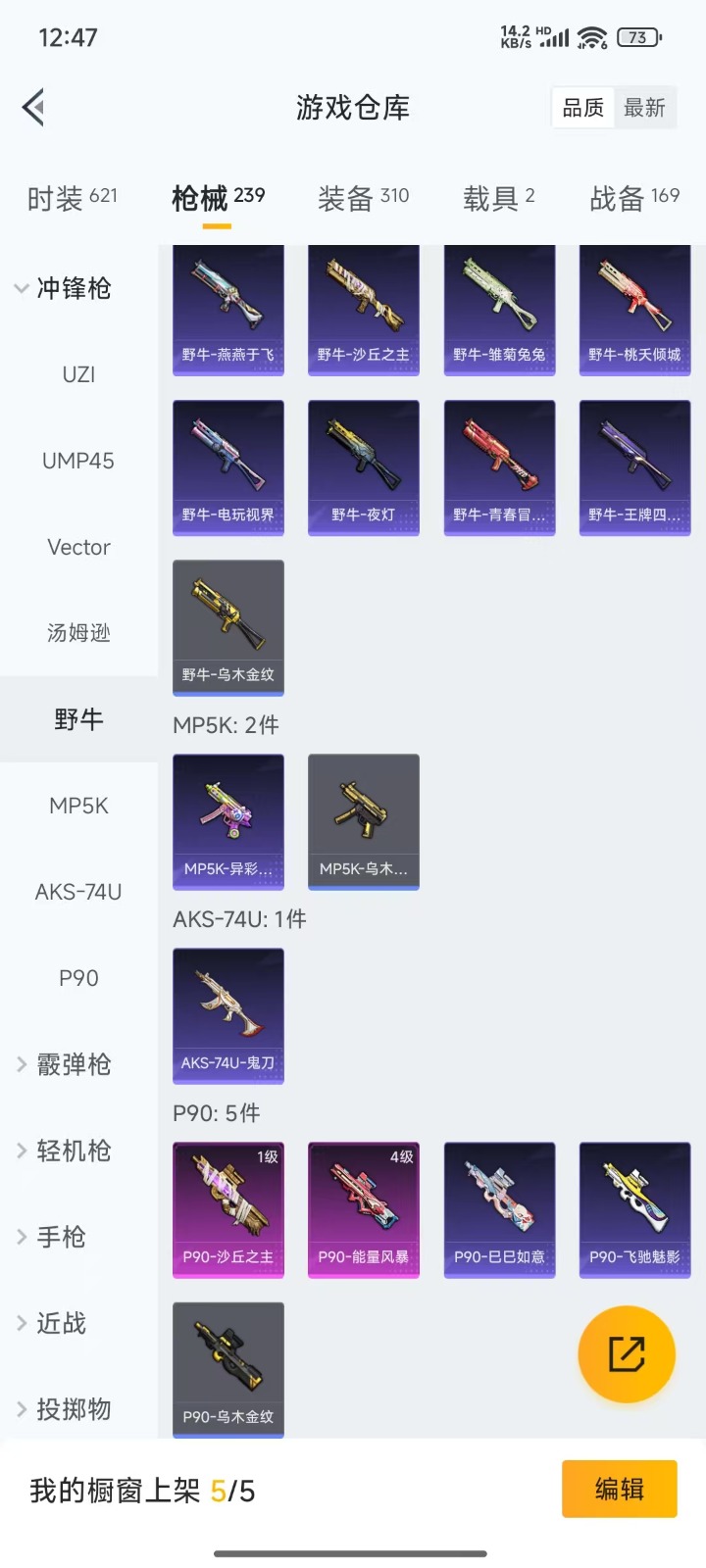Screen dimensions: 706x1568
Task: Select Vector in the sidebar
Action: click(x=78, y=547)
